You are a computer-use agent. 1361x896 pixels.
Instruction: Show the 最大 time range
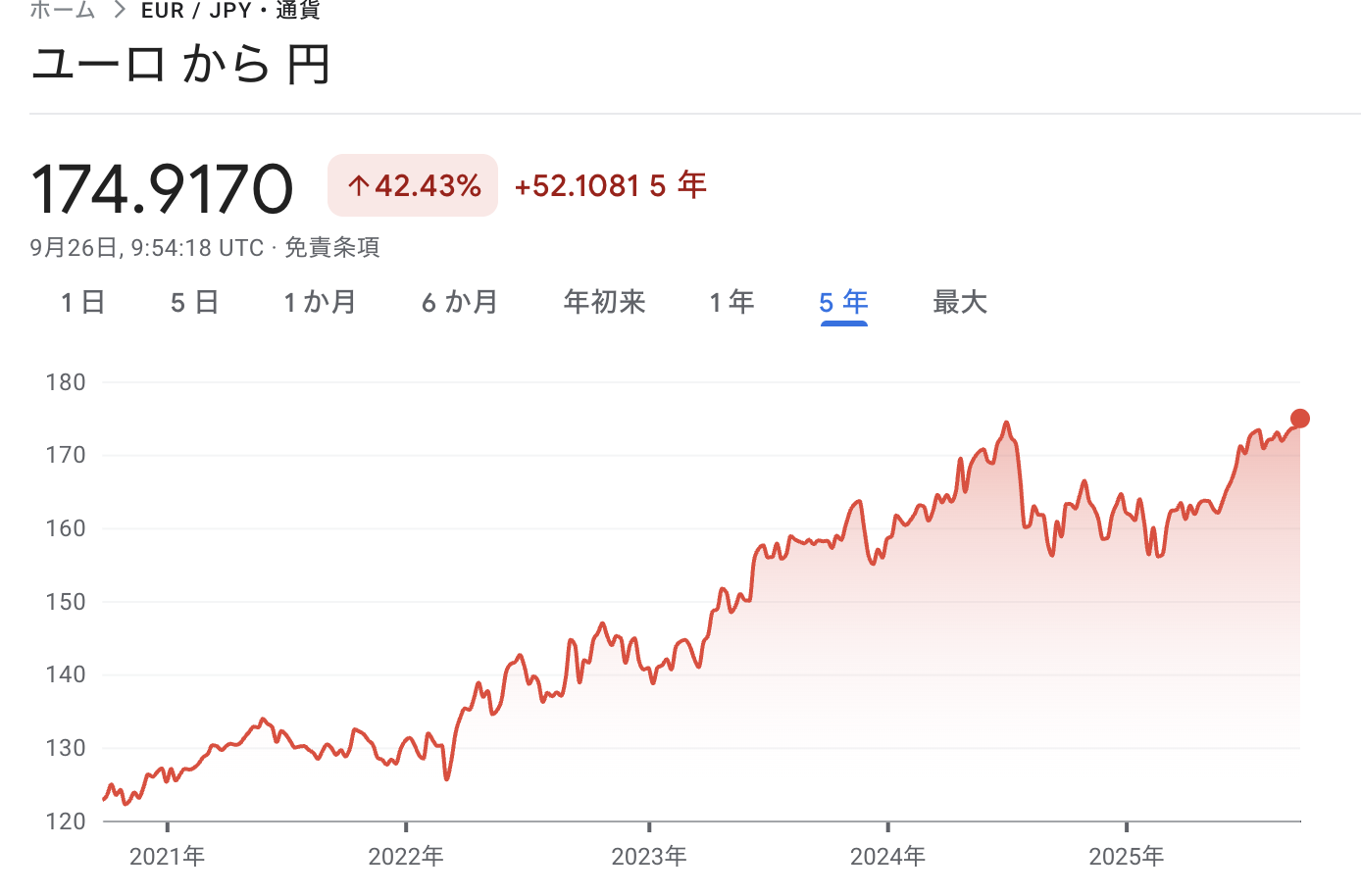[959, 303]
